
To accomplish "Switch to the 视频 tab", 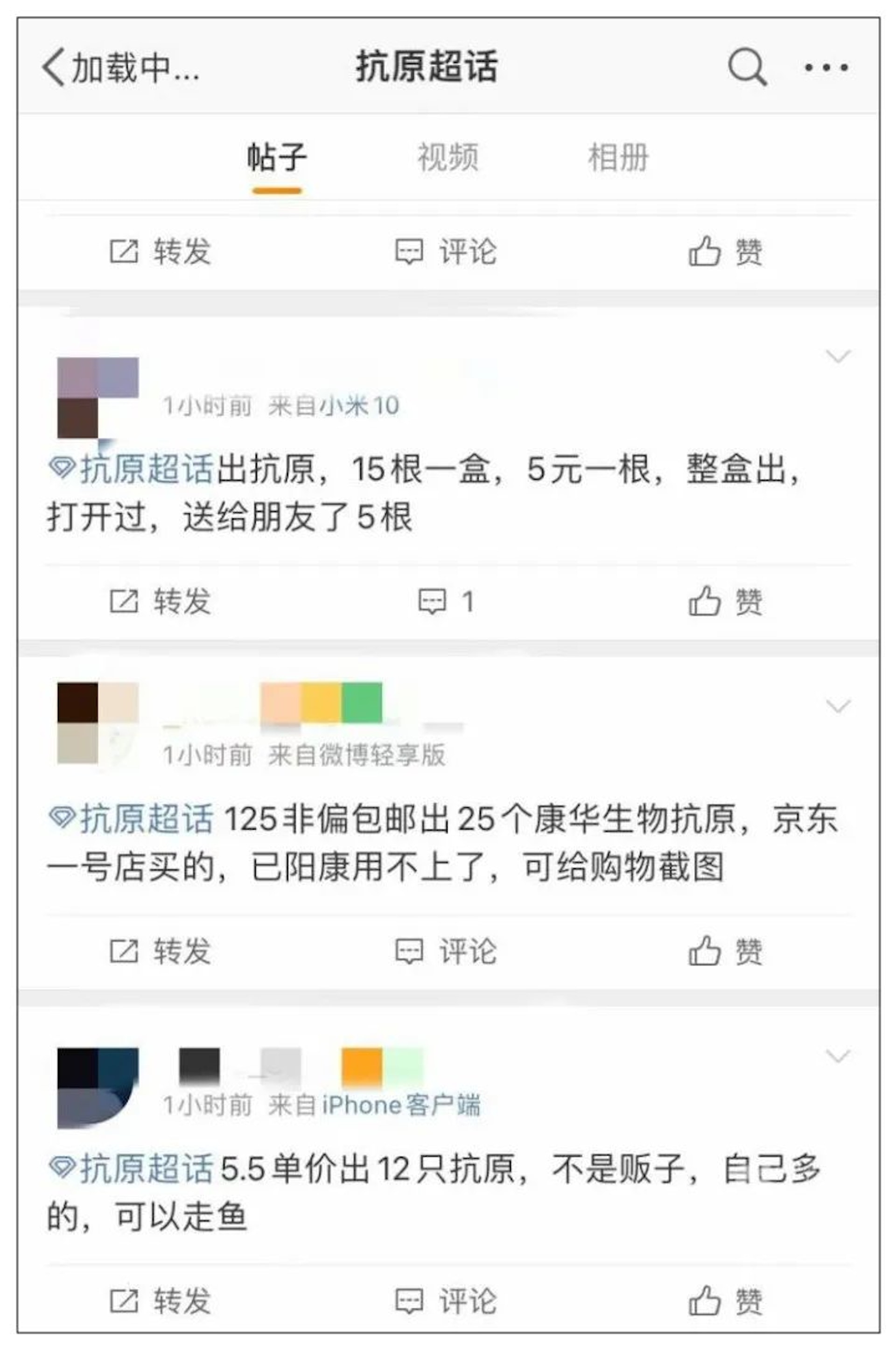I will tap(448, 157).
